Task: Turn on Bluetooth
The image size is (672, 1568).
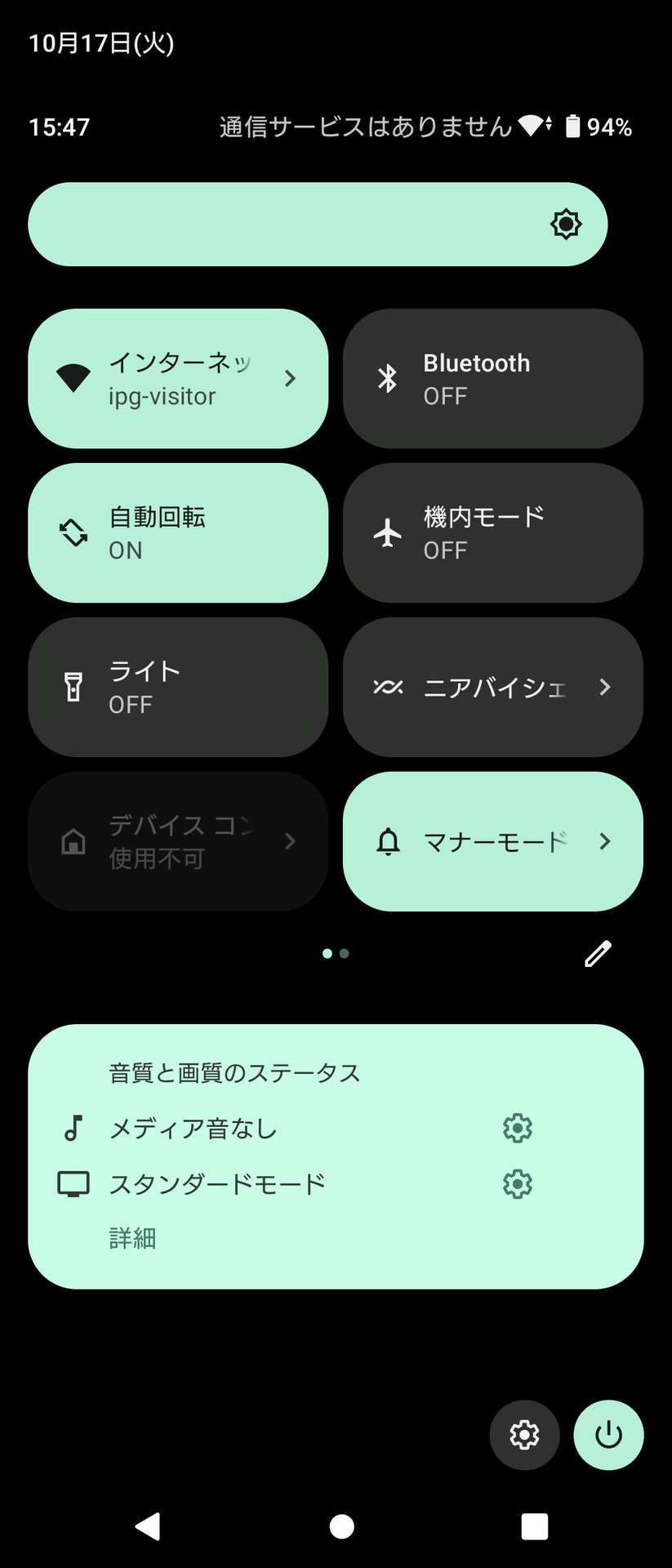Action: (x=492, y=378)
